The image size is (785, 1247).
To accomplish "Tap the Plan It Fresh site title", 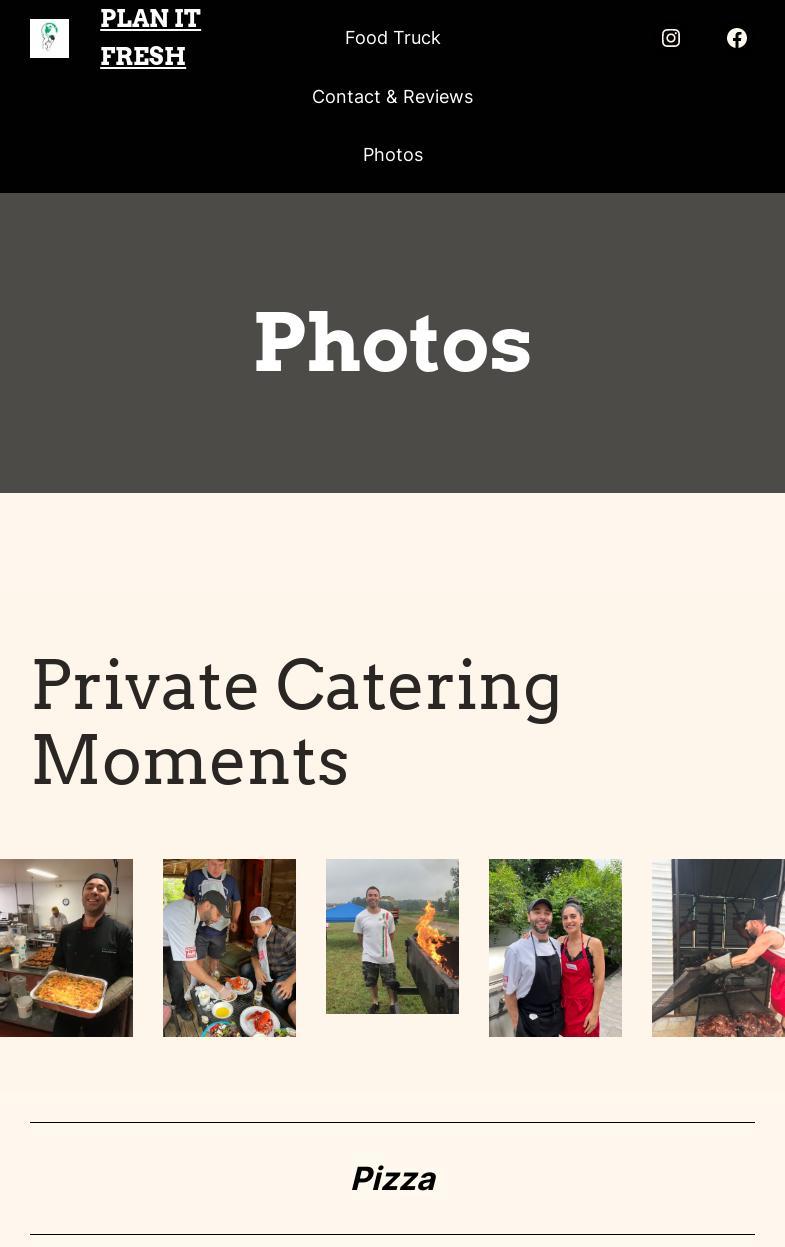I will pyautogui.click(x=150, y=38).
